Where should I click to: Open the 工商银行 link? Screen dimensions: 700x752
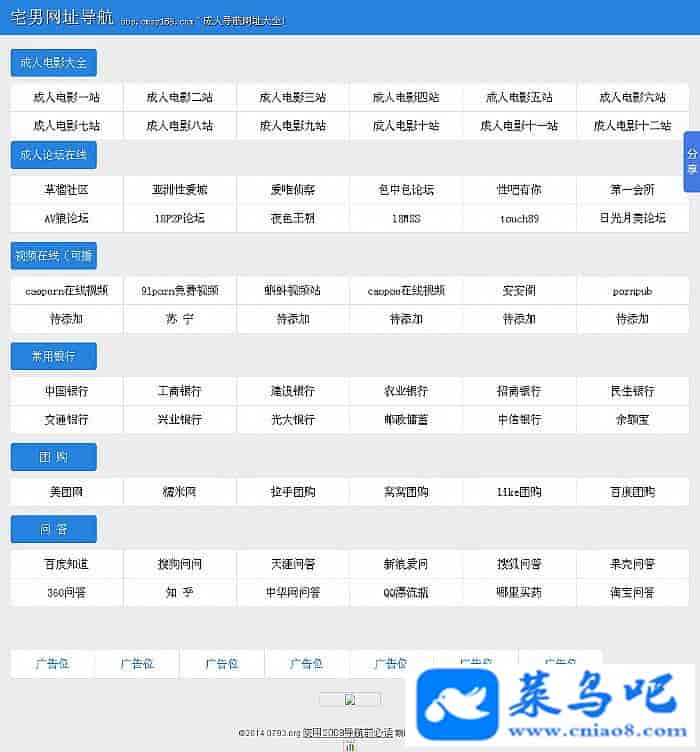(x=180, y=391)
